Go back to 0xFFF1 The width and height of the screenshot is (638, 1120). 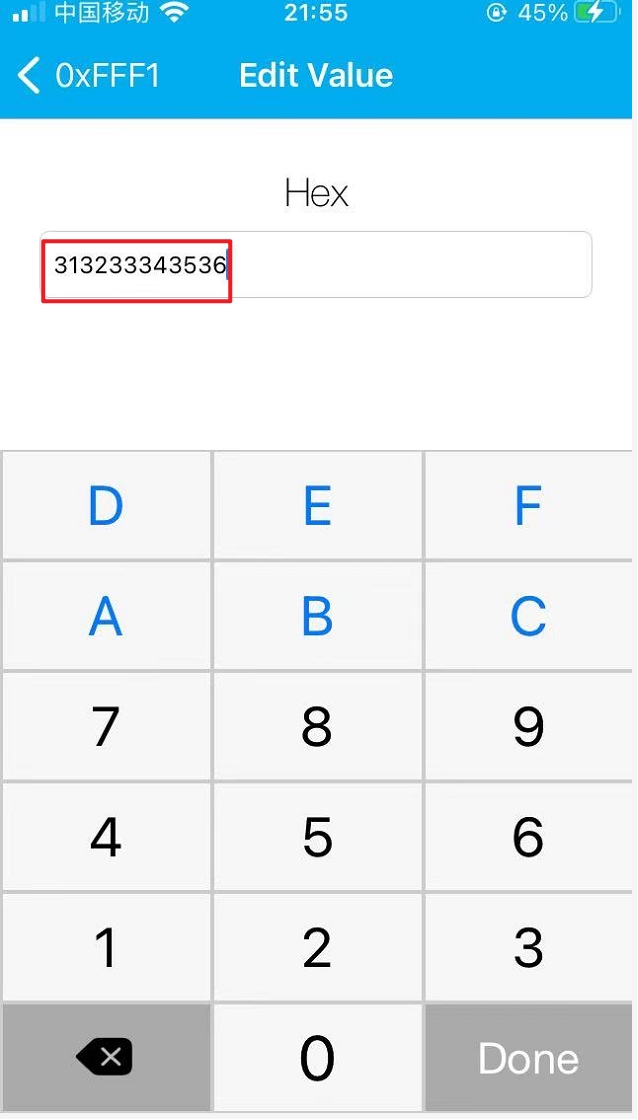pyautogui.click(x=88, y=75)
